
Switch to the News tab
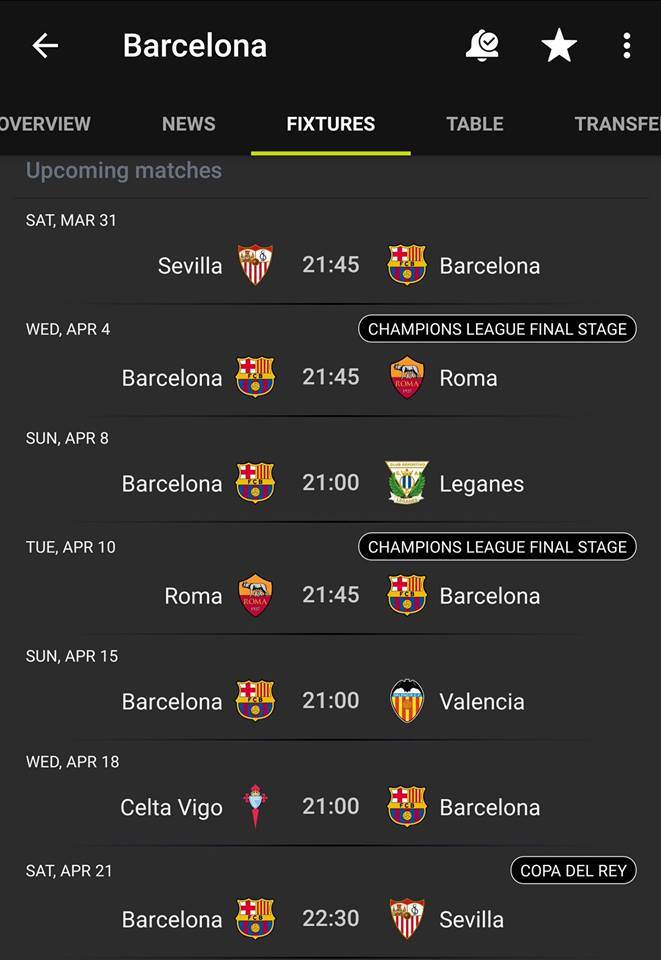(188, 124)
